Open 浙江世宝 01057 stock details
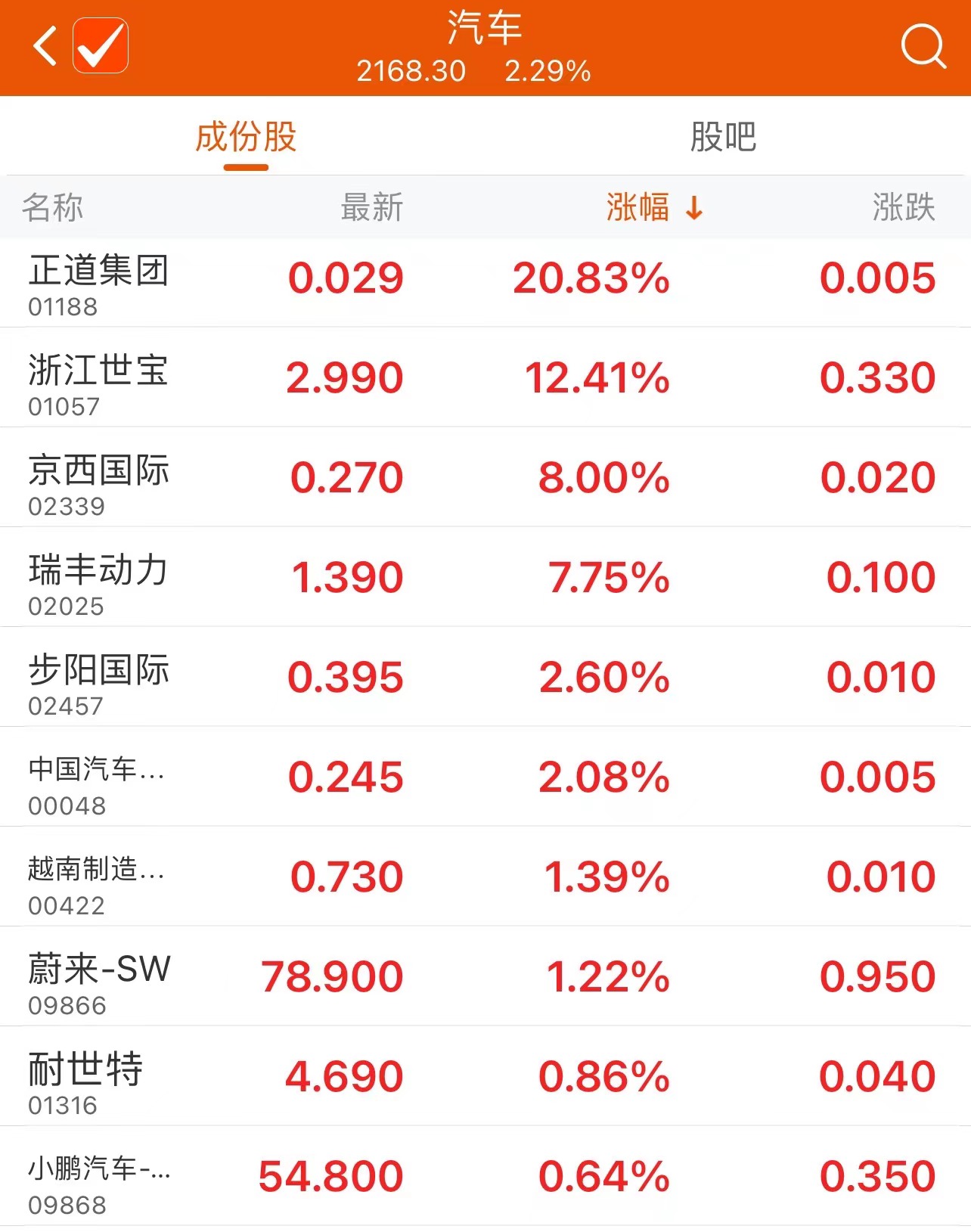Image resolution: width=971 pixels, height=1232 pixels. (98, 384)
